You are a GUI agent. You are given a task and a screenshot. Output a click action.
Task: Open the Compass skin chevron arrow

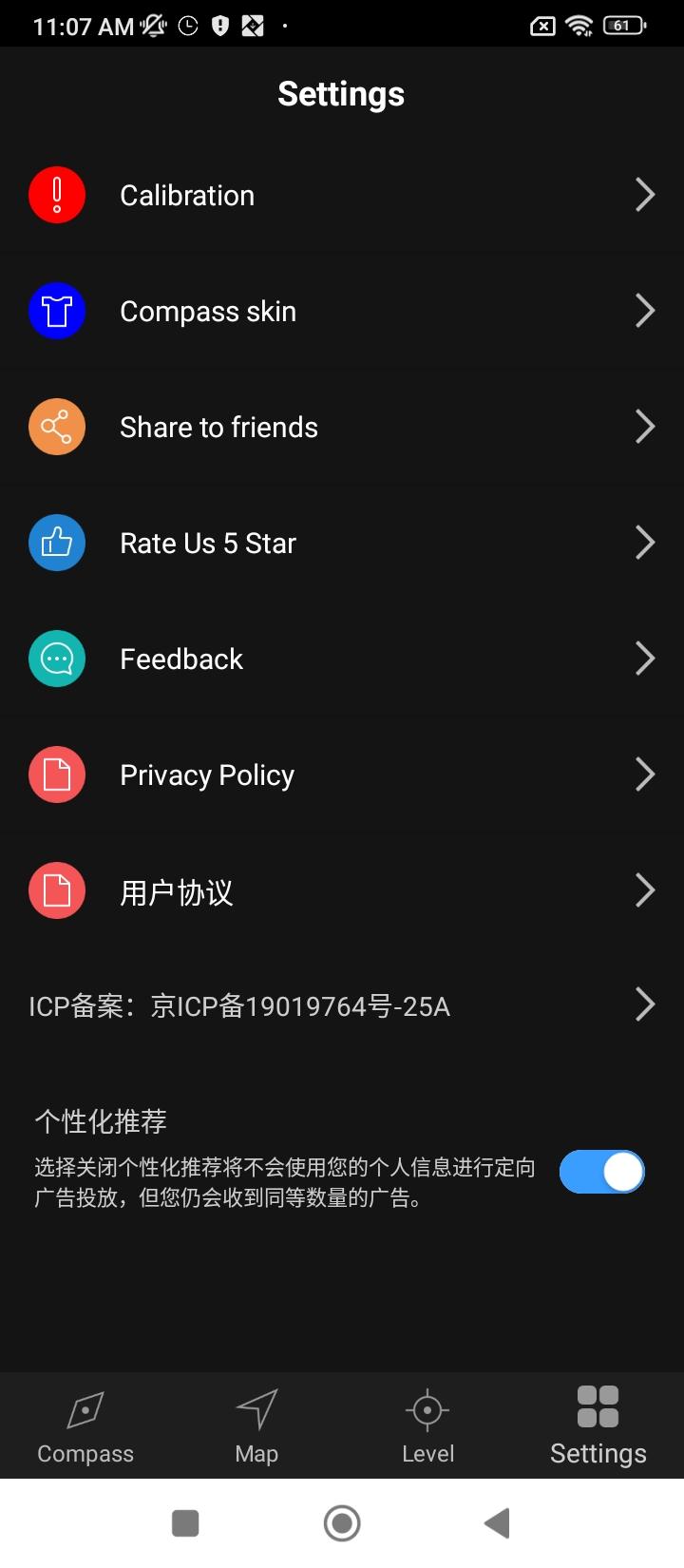[x=644, y=311]
